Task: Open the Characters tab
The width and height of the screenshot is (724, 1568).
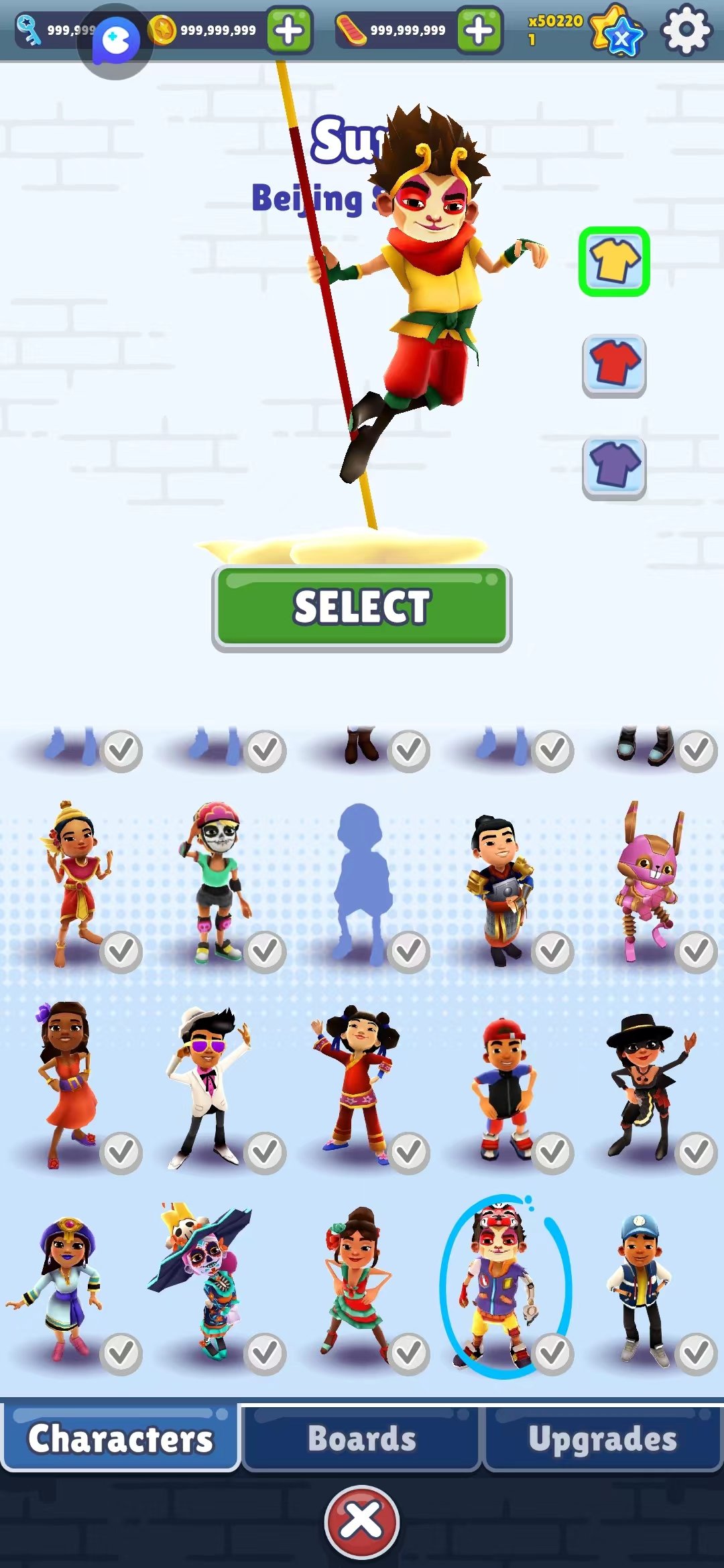Action: [121, 1439]
